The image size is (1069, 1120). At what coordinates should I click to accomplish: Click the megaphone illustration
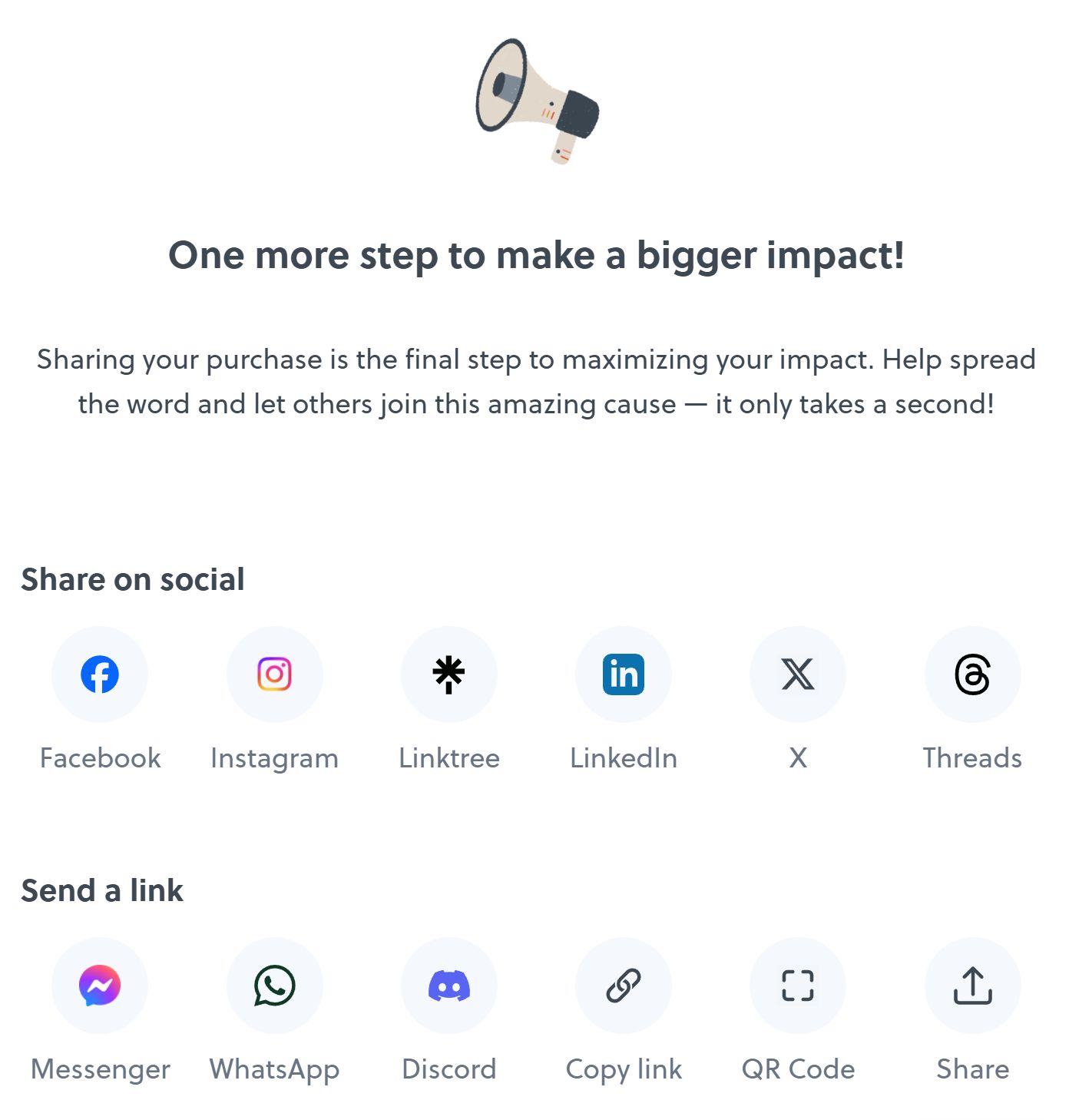[x=536, y=100]
